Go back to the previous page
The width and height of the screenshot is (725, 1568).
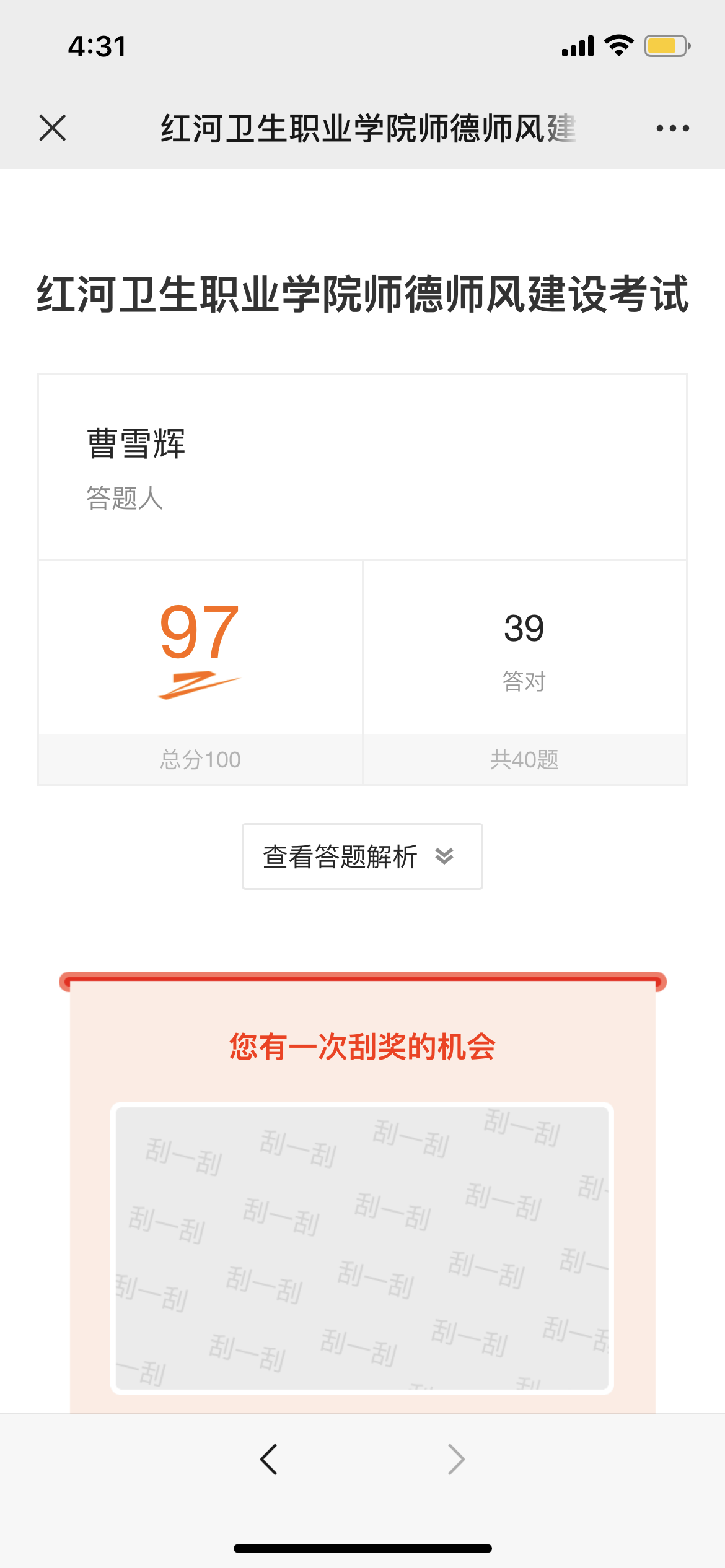[x=269, y=1460]
